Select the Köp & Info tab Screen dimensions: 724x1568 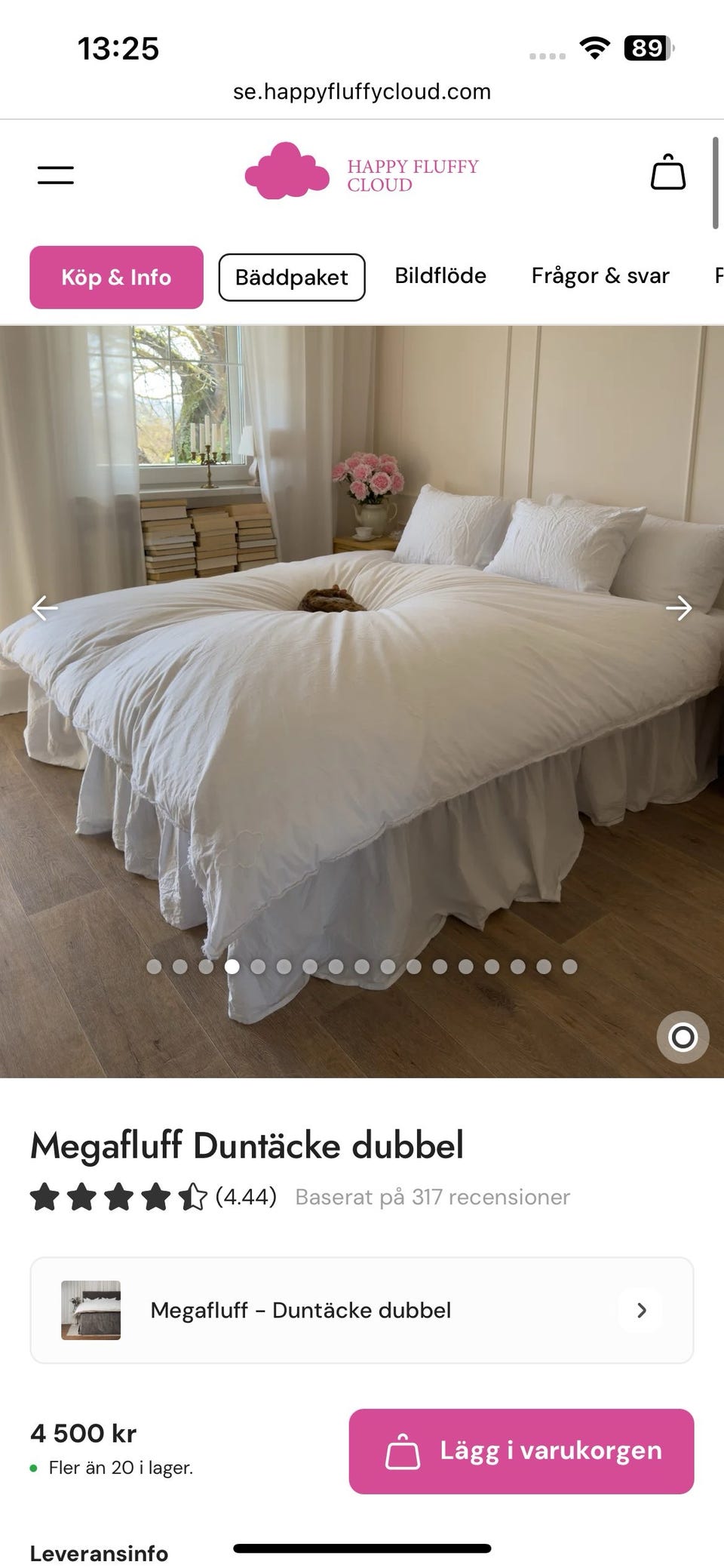tap(116, 277)
